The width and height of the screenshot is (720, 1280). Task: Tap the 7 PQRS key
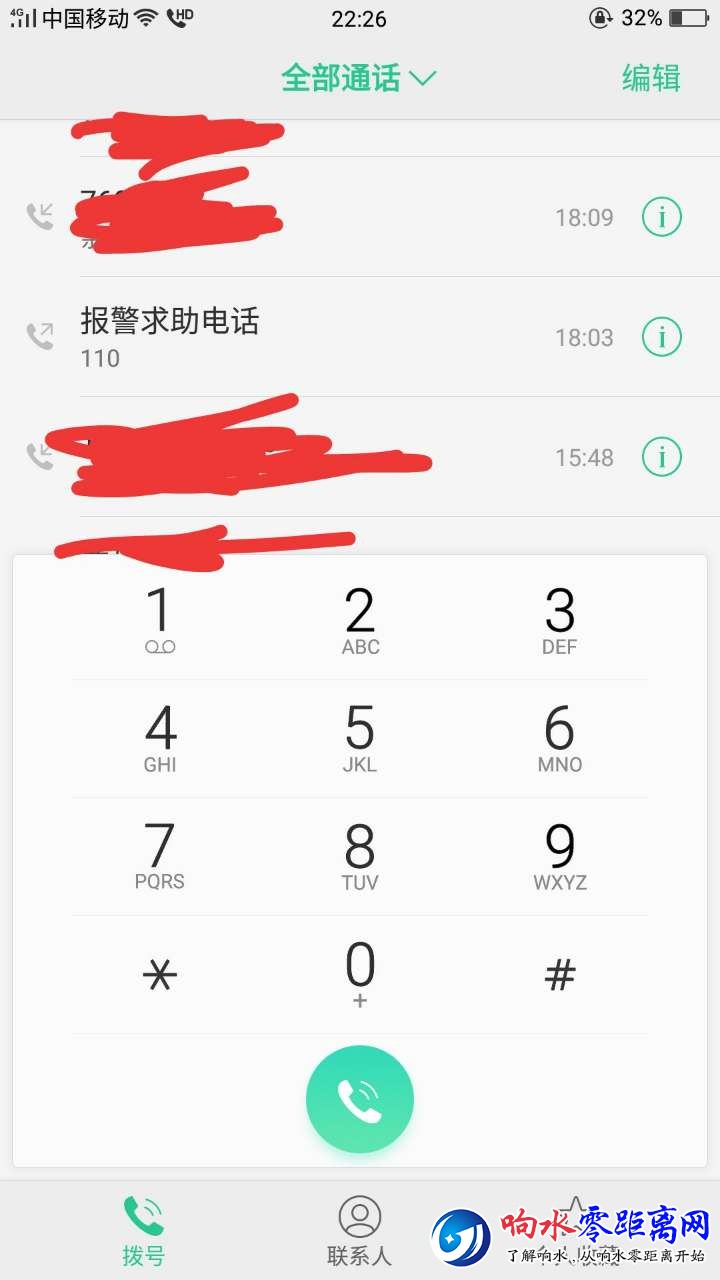coord(160,856)
